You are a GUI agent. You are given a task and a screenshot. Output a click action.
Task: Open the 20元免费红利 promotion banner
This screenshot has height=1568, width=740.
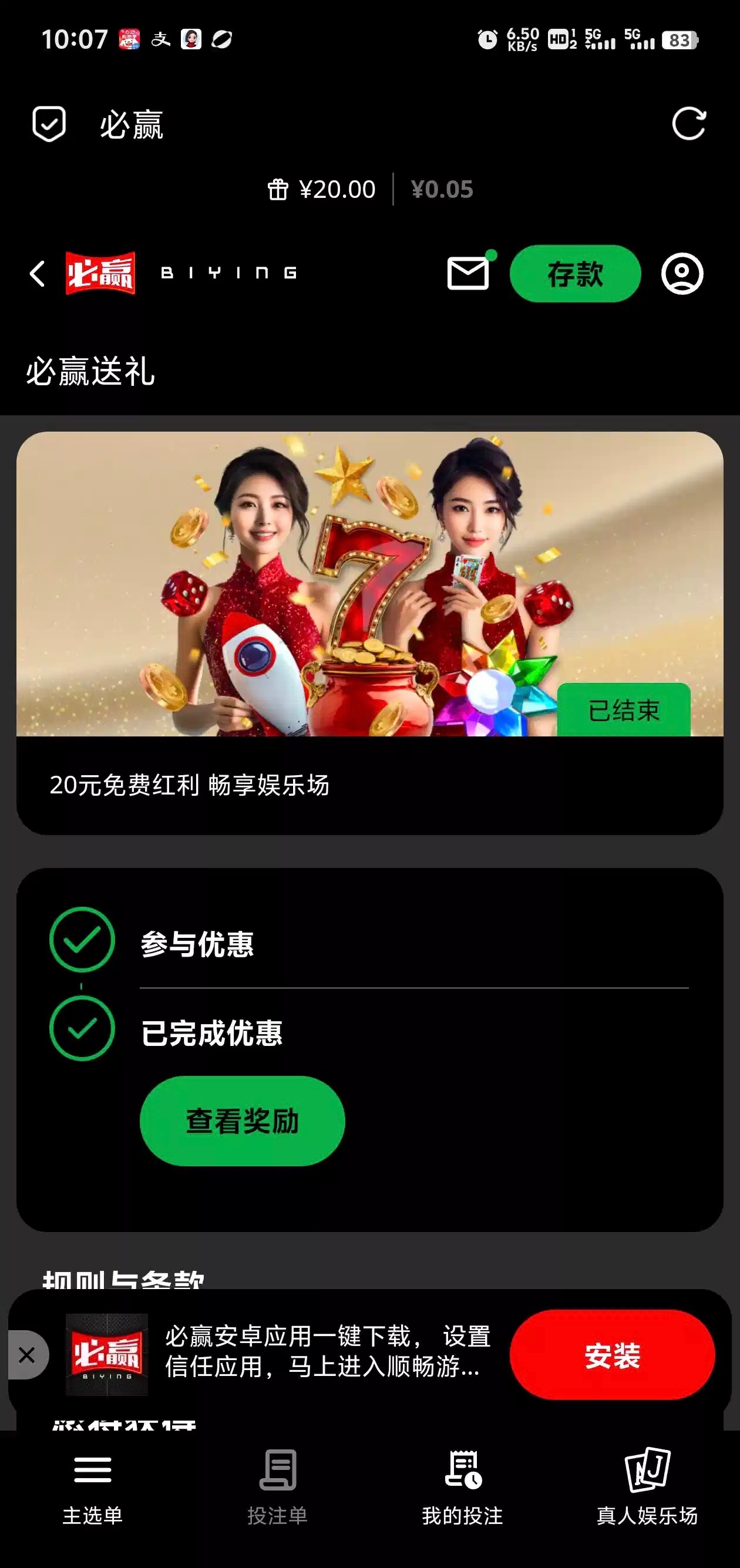click(370, 633)
